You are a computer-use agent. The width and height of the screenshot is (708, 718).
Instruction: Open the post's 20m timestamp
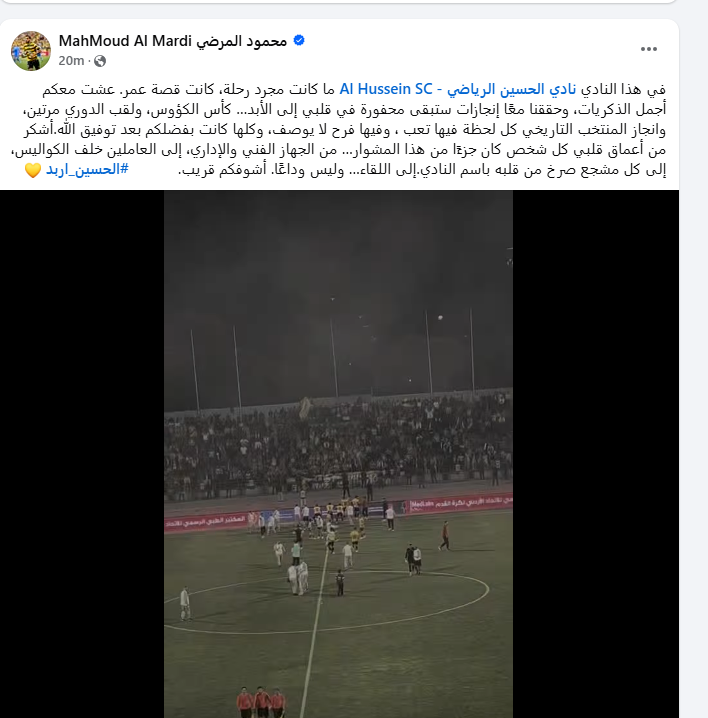pos(71,60)
